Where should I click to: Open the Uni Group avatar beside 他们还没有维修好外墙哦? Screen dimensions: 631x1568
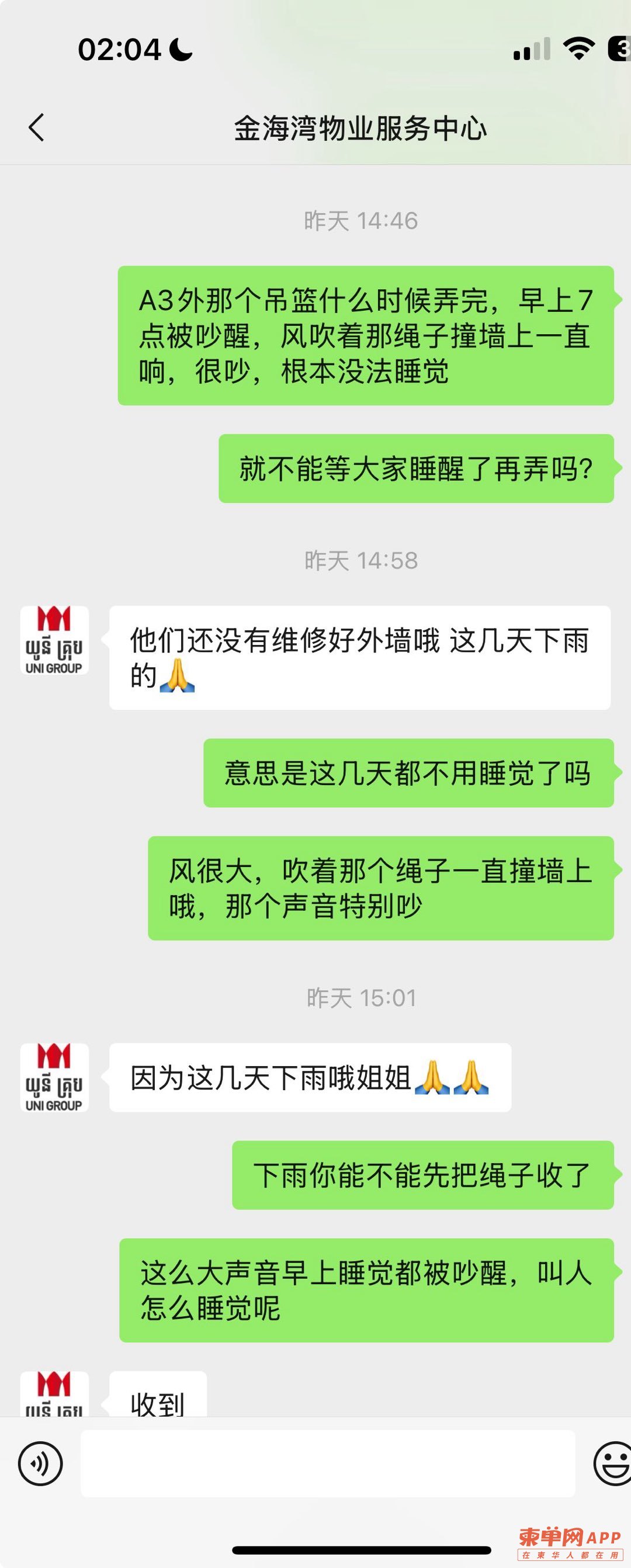point(55,640)
